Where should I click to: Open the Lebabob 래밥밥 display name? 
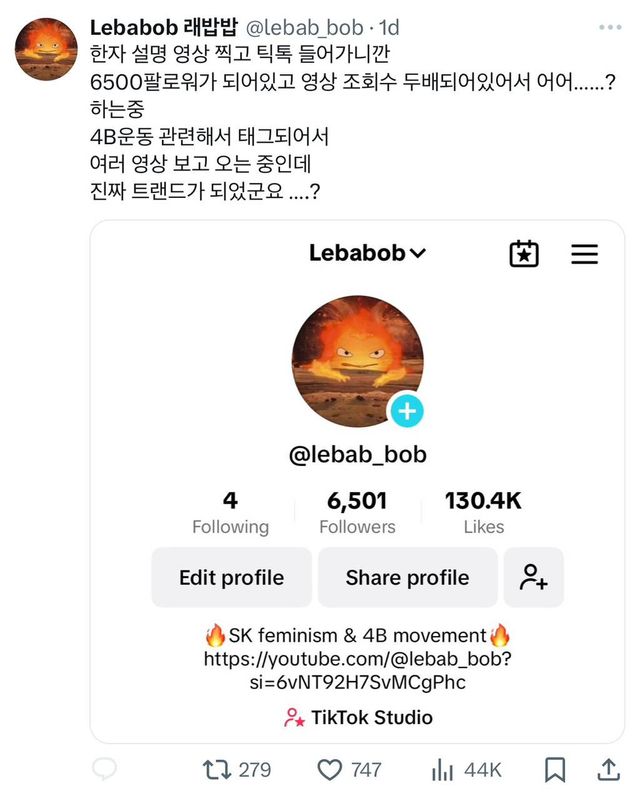tap(164, 28)
